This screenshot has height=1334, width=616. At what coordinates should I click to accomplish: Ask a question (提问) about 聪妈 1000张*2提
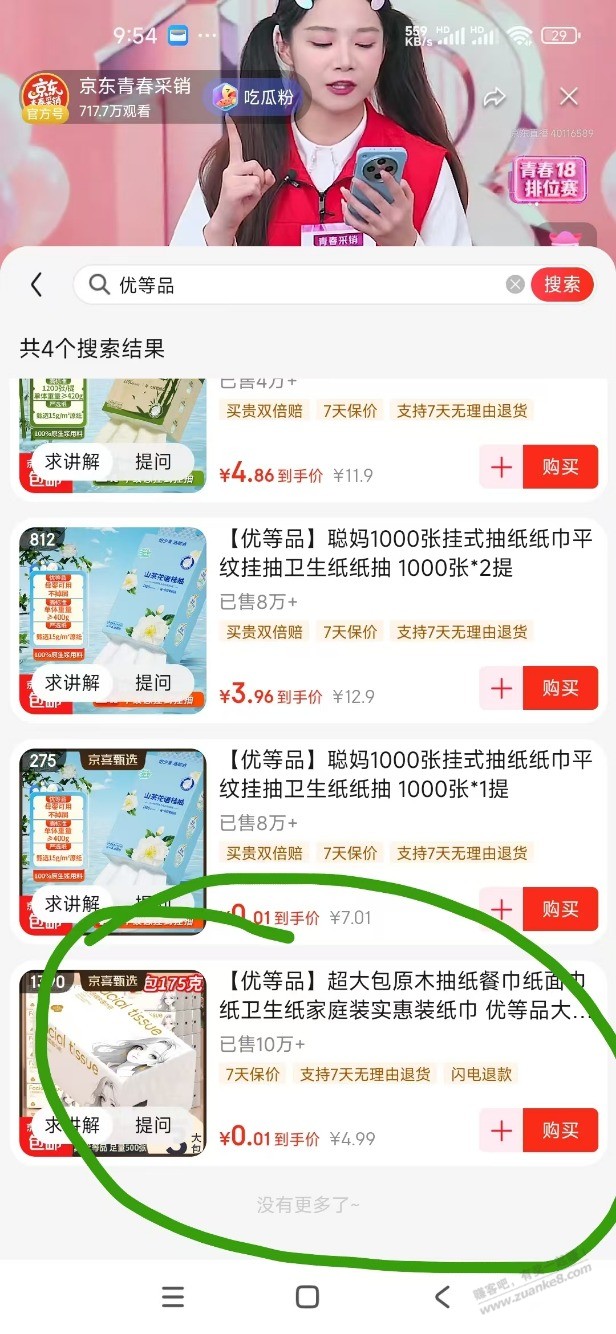153,683
